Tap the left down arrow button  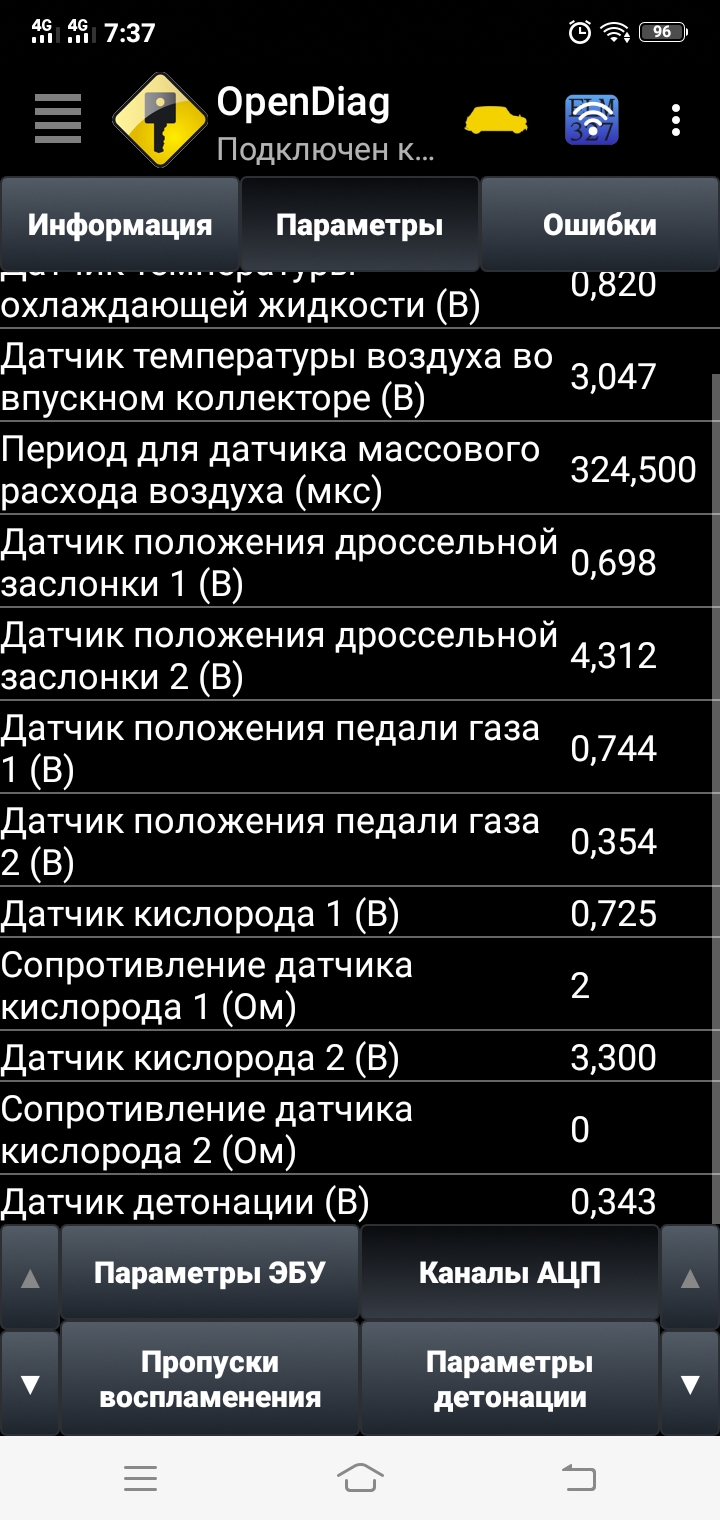tap(30, 1384)
